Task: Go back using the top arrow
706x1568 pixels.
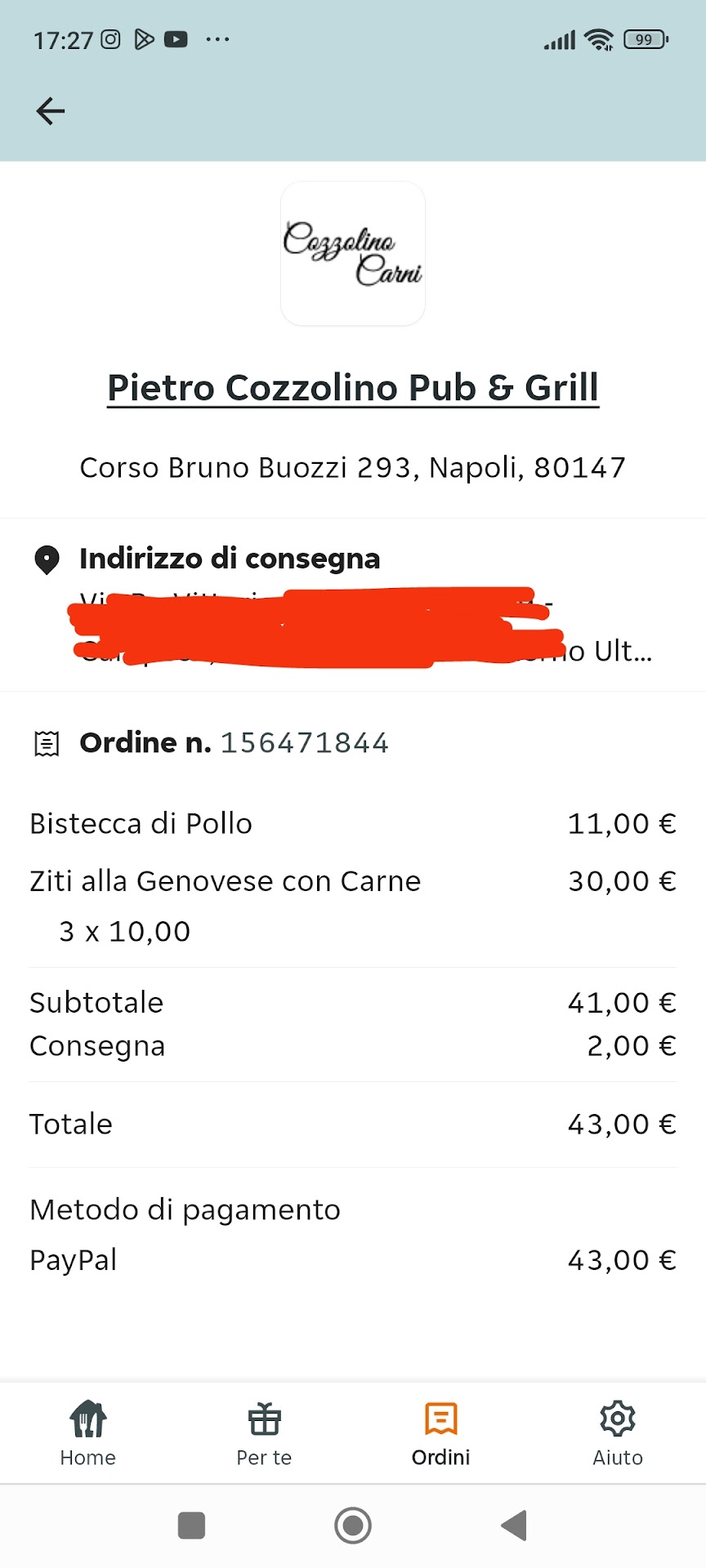Action: coord(51,111)
